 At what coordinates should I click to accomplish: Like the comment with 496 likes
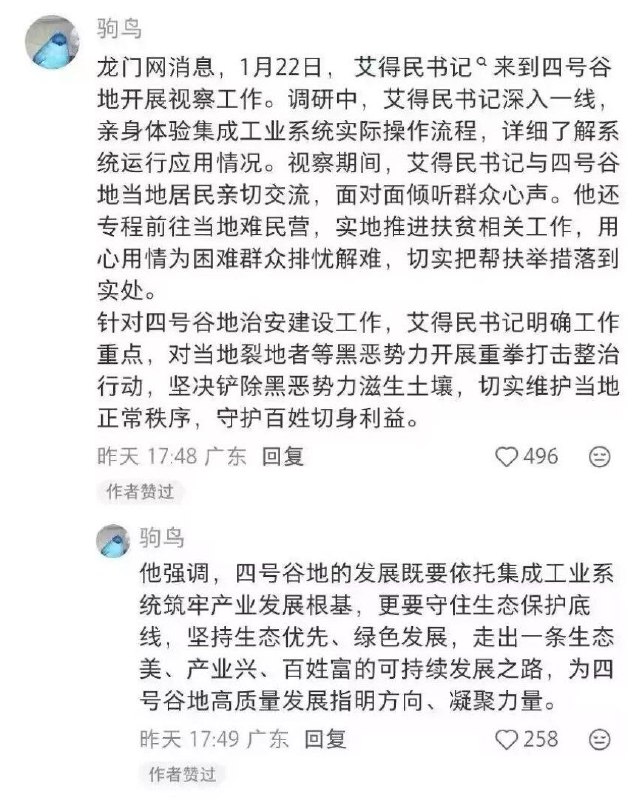click(x=507, y=456)
